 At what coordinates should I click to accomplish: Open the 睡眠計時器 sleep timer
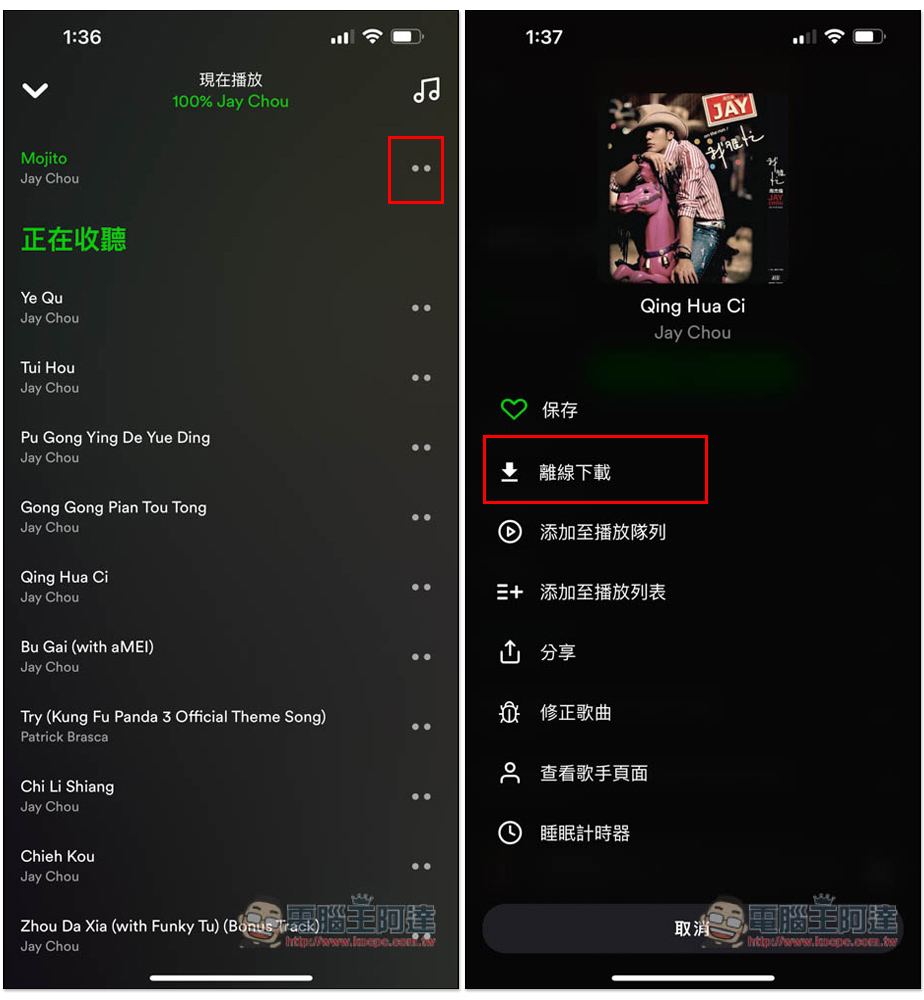click(x=584, y=833)
